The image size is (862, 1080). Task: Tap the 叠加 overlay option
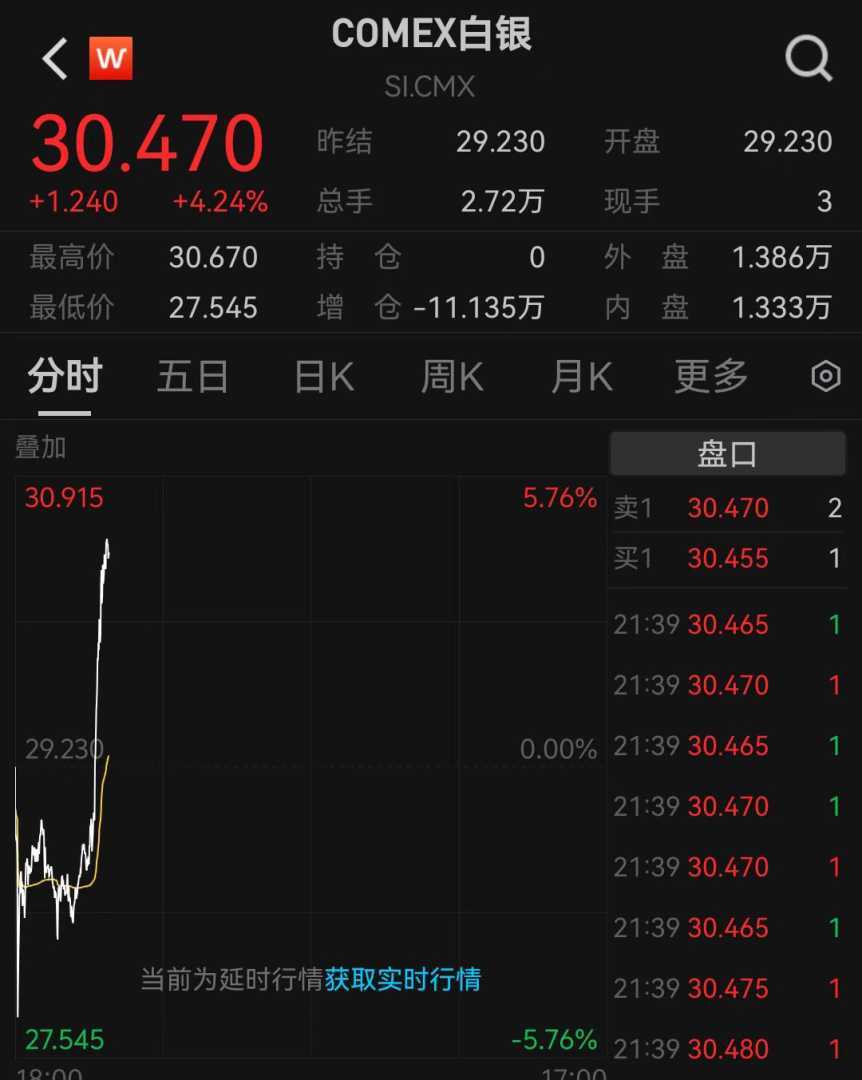pyautogui.click(x=40, y=447)
